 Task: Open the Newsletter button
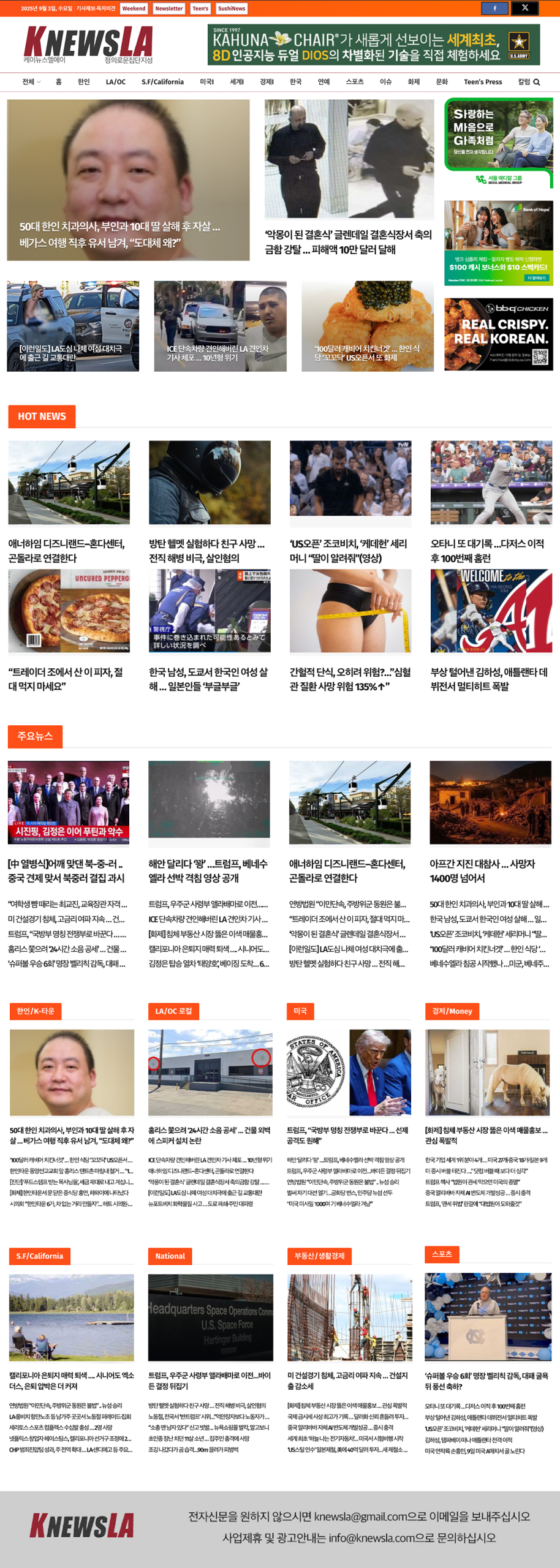tap(168, 9)
